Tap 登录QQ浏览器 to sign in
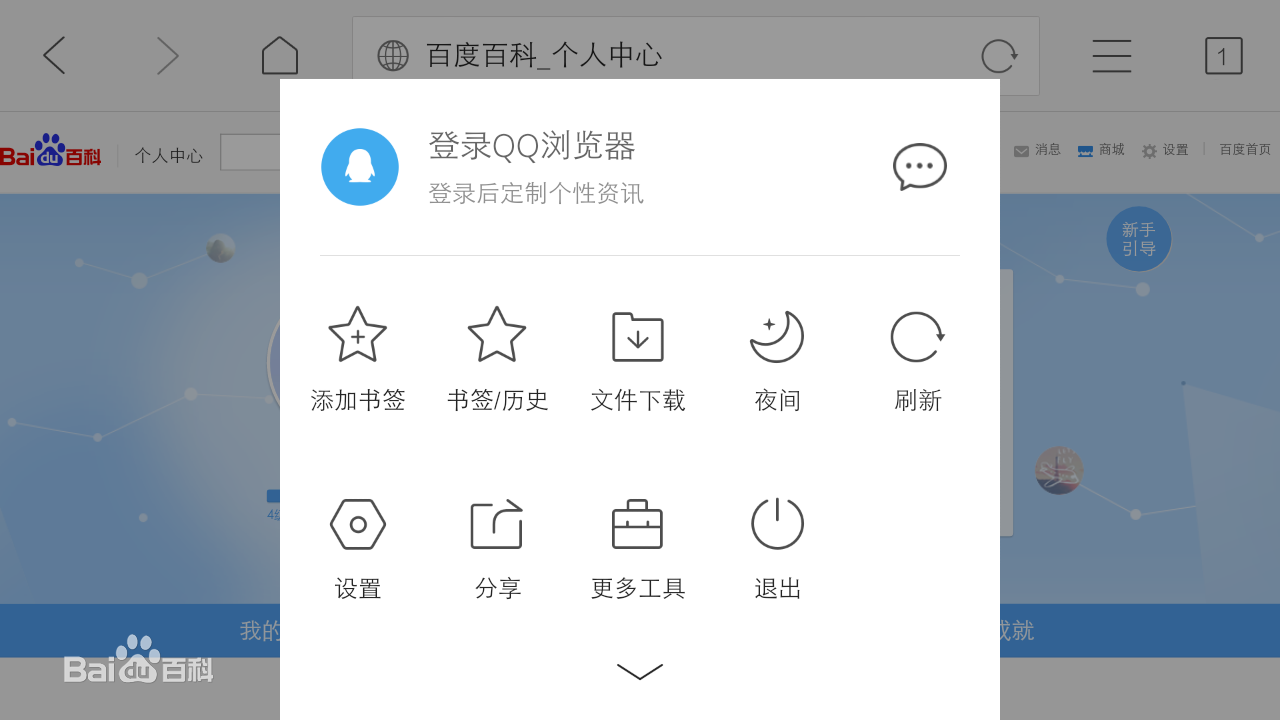This screenshot has height=720, width=1280. [532, 146]
